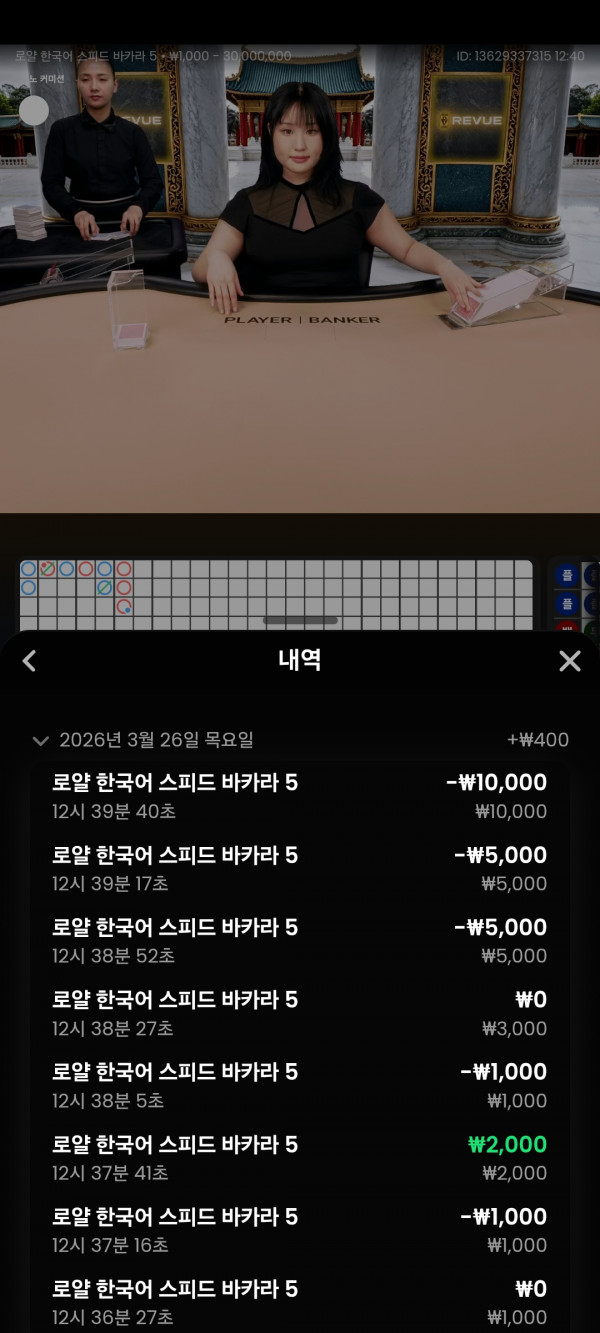Open the 12시 36분 27초 bet record
600x1333 pixels.
[299, 1301]
